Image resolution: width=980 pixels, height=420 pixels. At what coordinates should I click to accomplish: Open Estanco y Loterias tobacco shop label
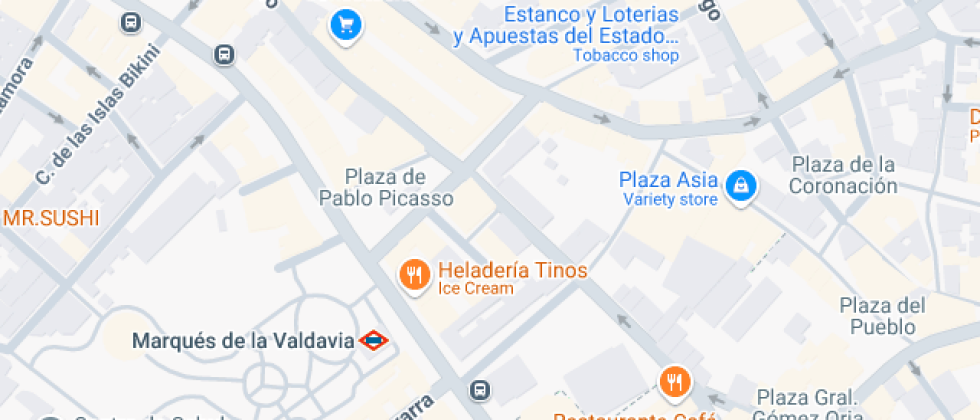[x=566, y=27]
